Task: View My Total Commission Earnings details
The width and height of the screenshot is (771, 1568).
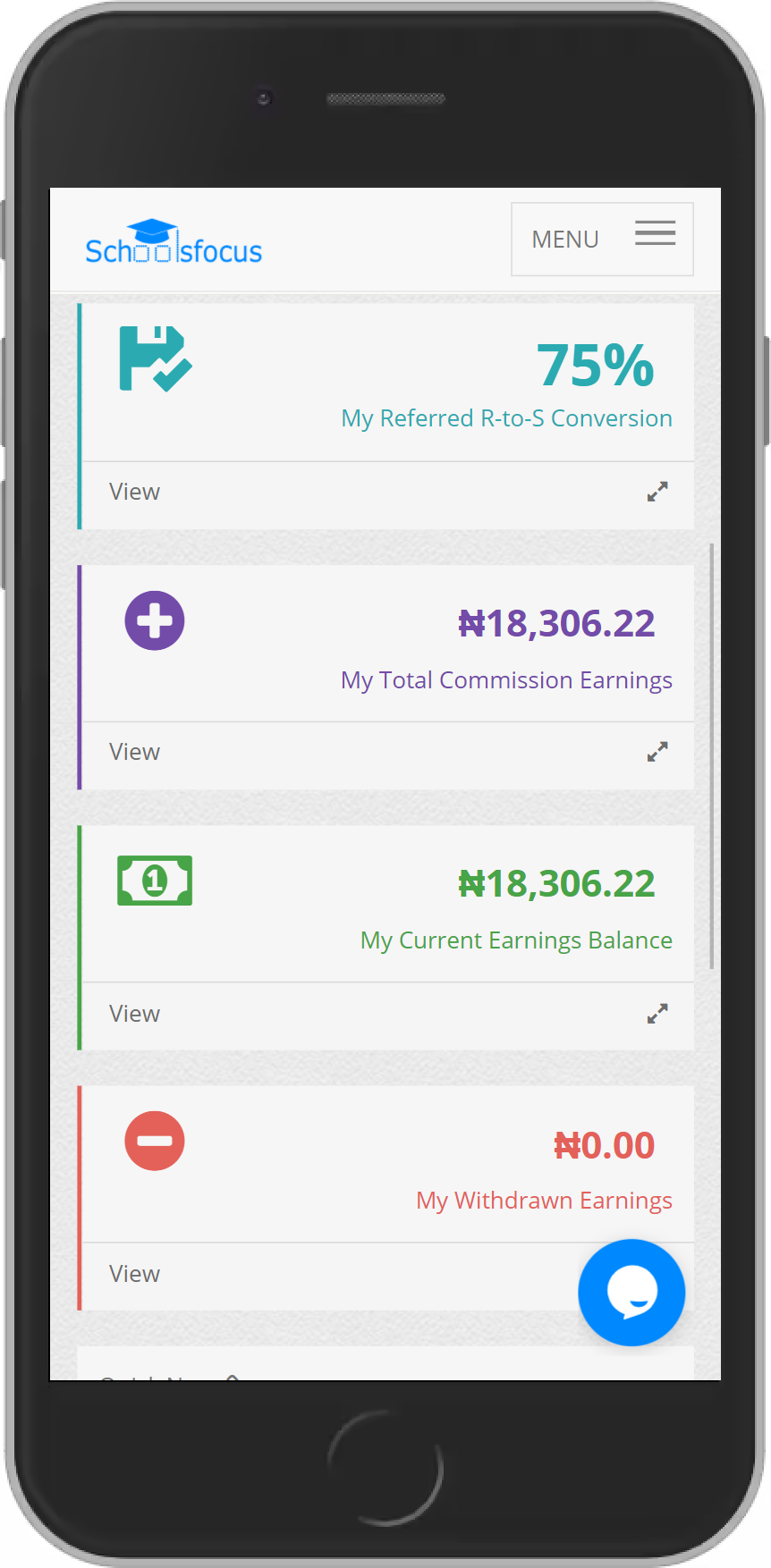Action: pos(134,752)
